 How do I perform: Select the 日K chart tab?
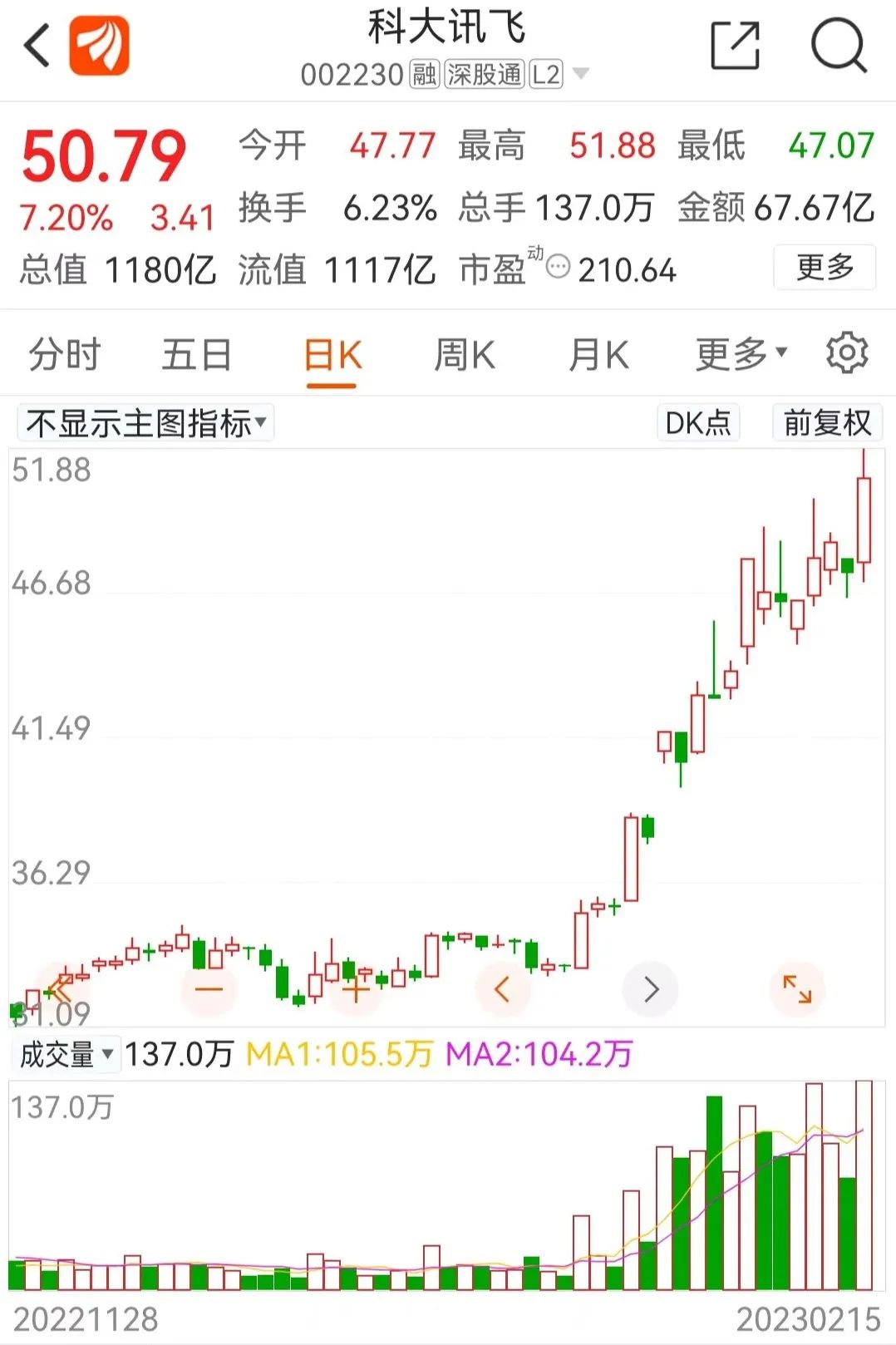pos(332,356)
